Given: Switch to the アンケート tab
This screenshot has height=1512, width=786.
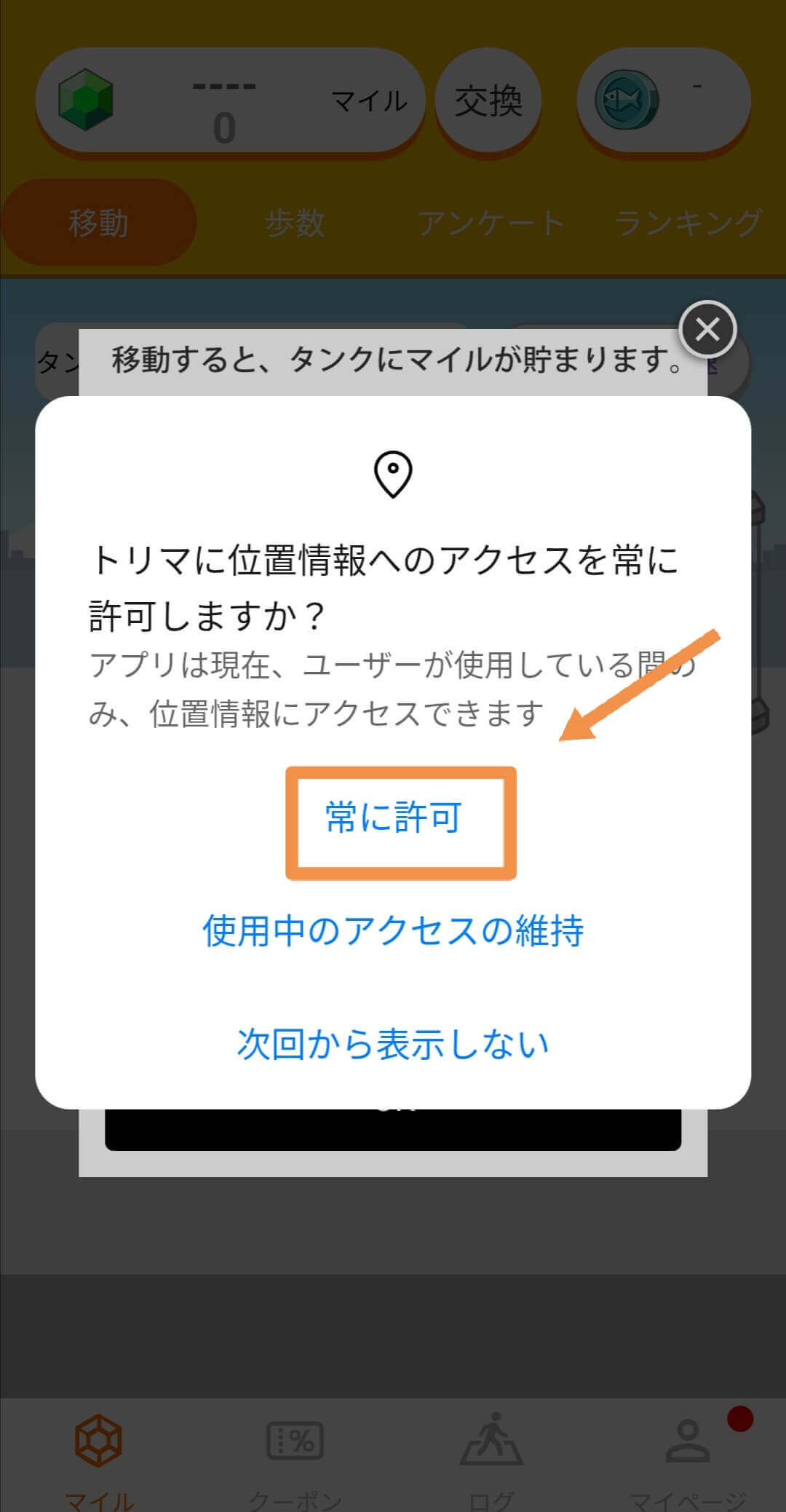Looking at the screenshot, I should click(x=491, y=223).
